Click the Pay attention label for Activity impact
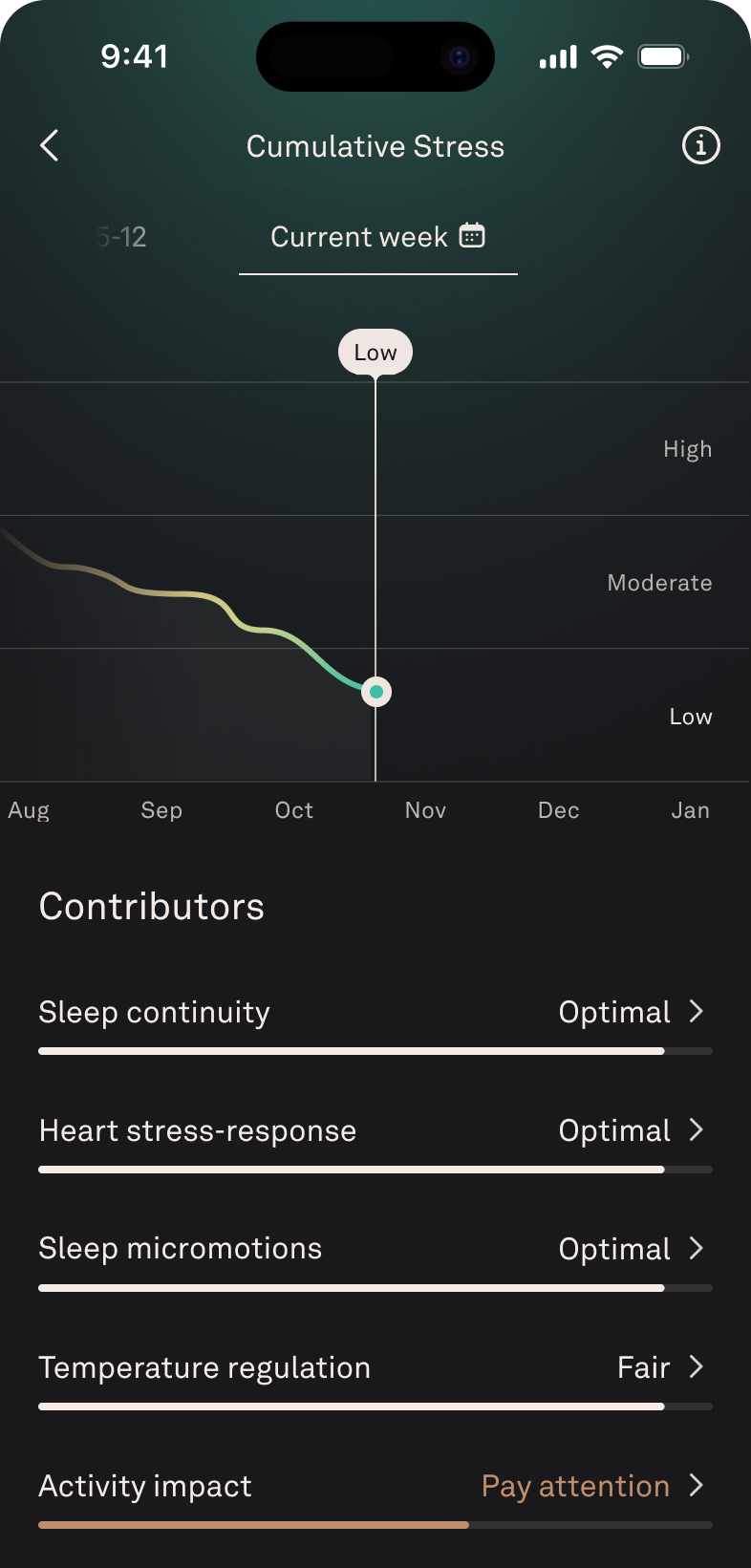The height and width of the screenshot is (1568, 751). 574,1486
